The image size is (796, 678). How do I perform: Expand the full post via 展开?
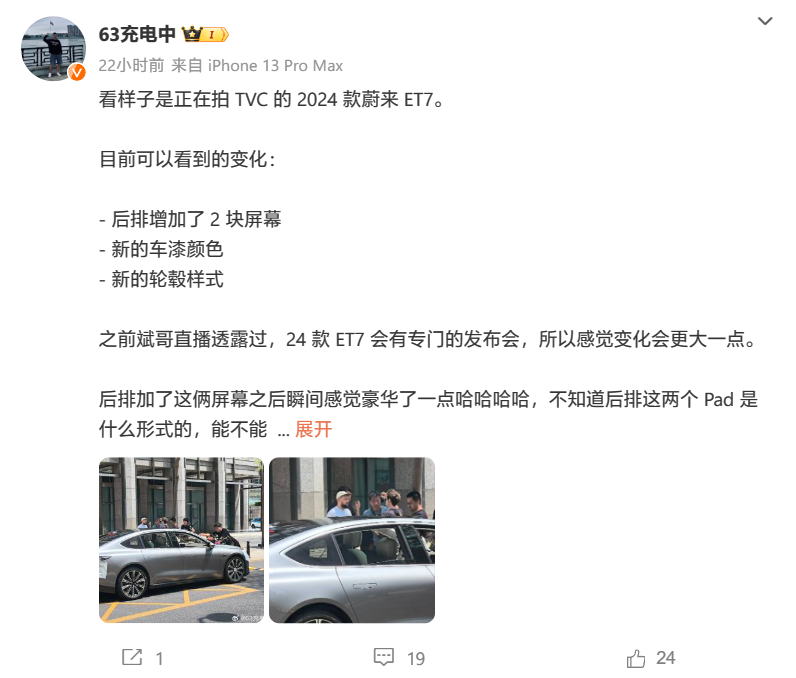point(313,429)
